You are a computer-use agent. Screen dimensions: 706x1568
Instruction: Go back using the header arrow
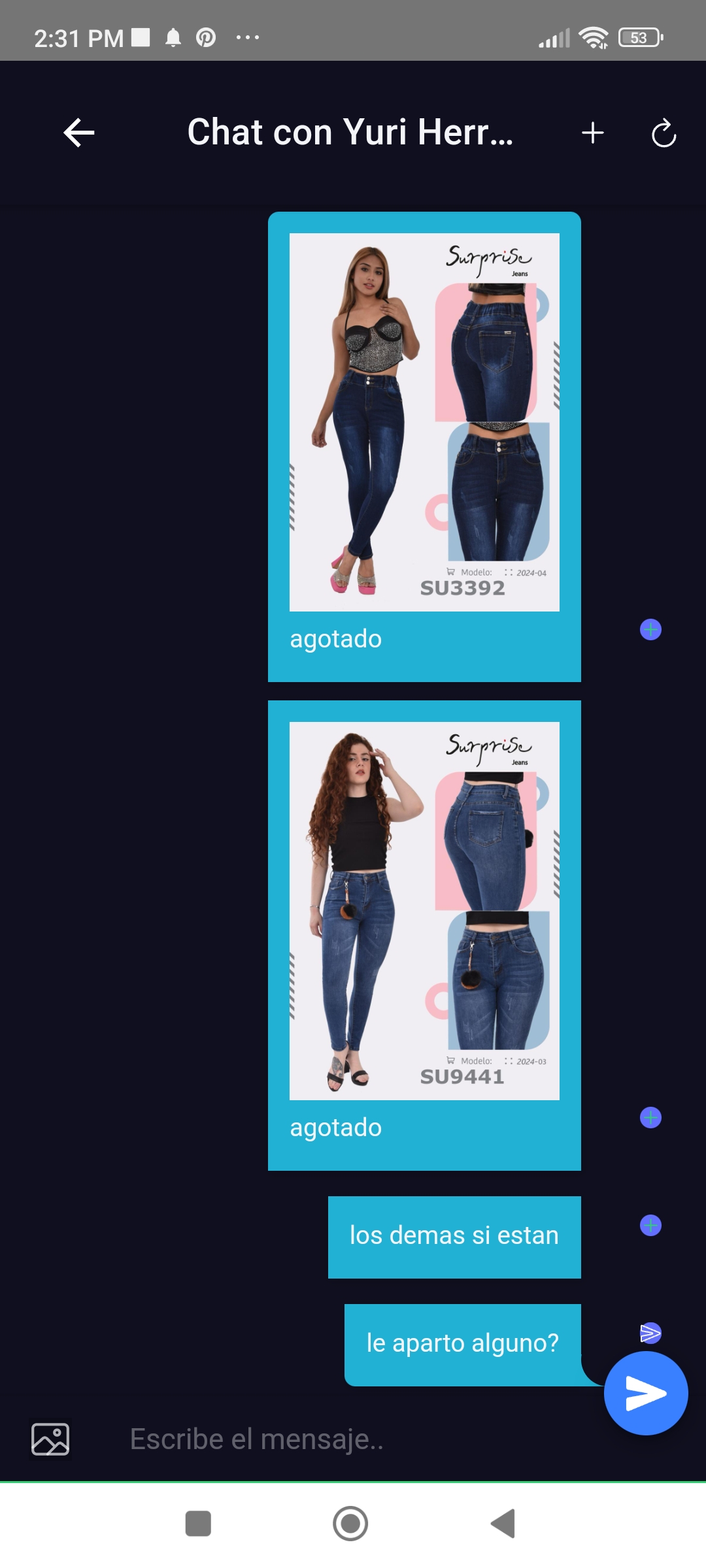[79, 133]
